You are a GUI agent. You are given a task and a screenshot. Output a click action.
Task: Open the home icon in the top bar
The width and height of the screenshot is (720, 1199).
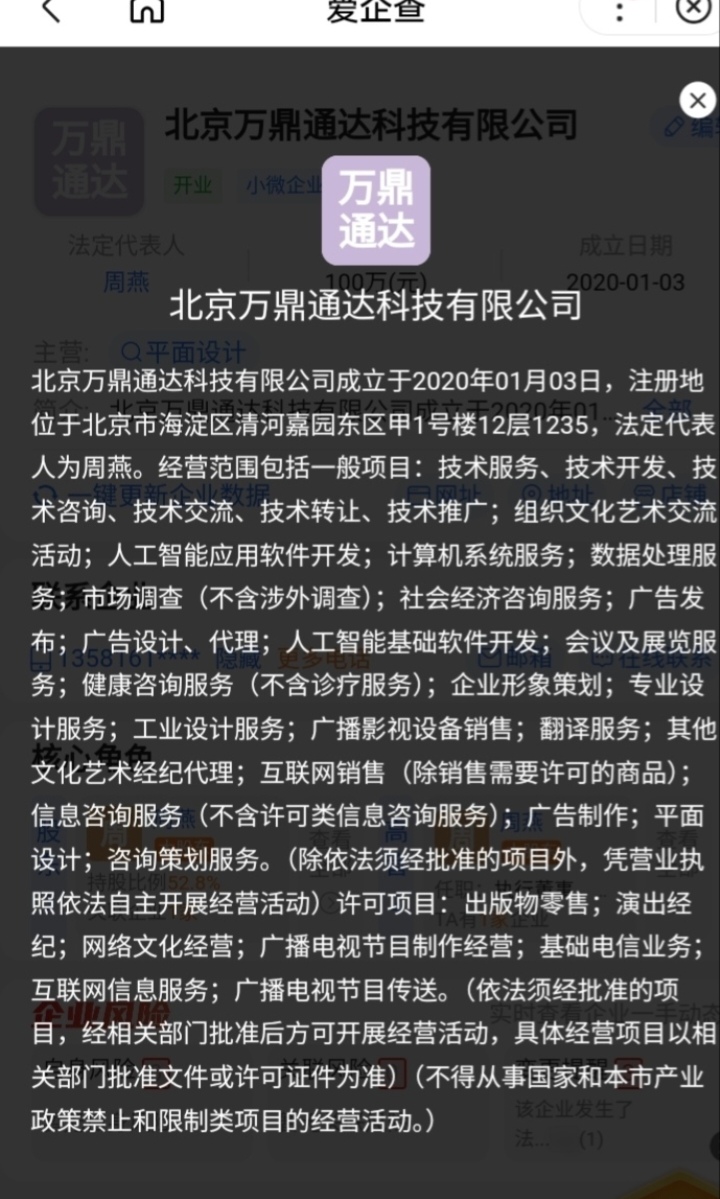pyautogui.click(x=146, y=10)
